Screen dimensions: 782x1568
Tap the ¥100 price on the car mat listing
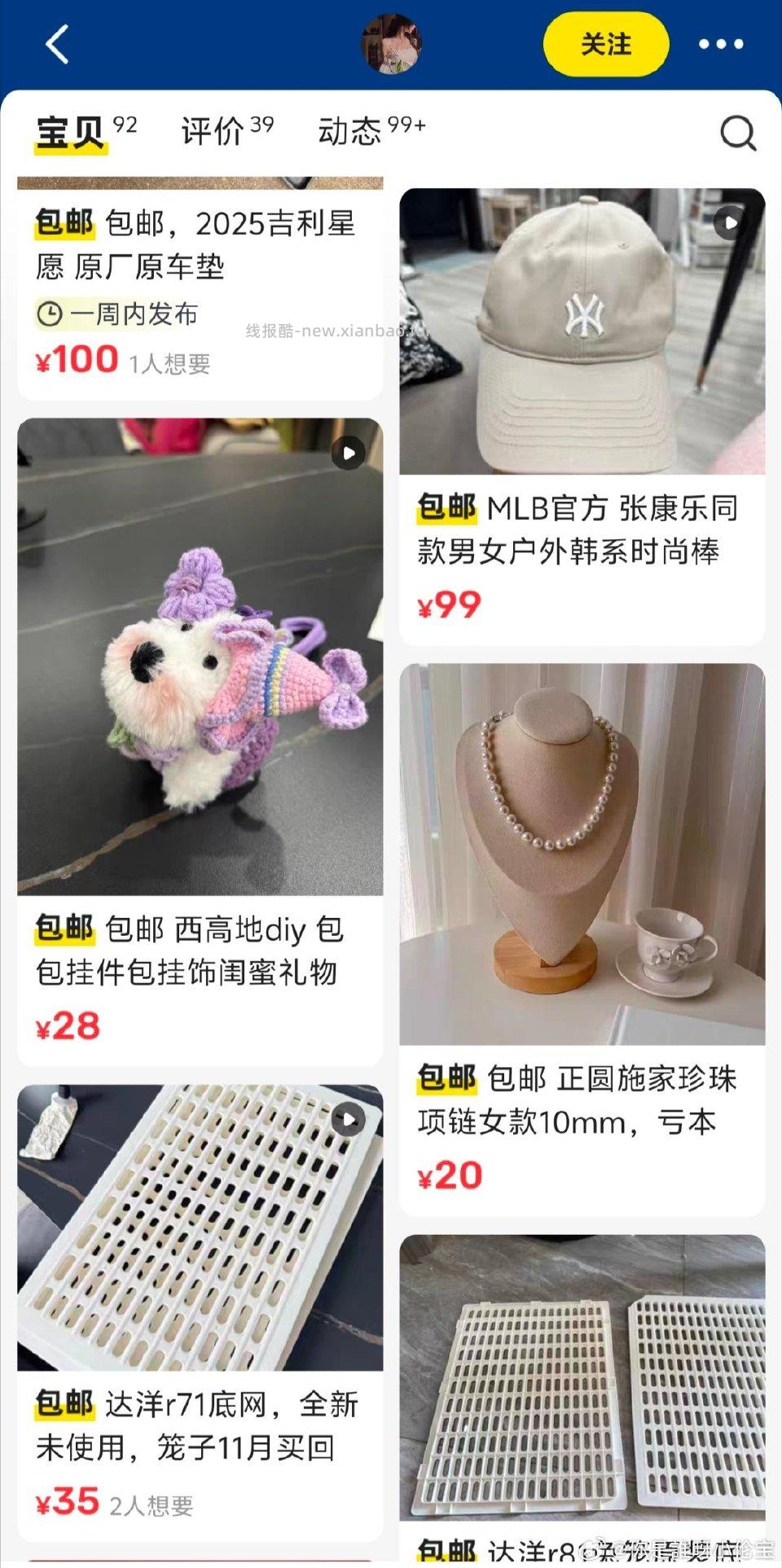pyautogui.click(x=76, y=358)
